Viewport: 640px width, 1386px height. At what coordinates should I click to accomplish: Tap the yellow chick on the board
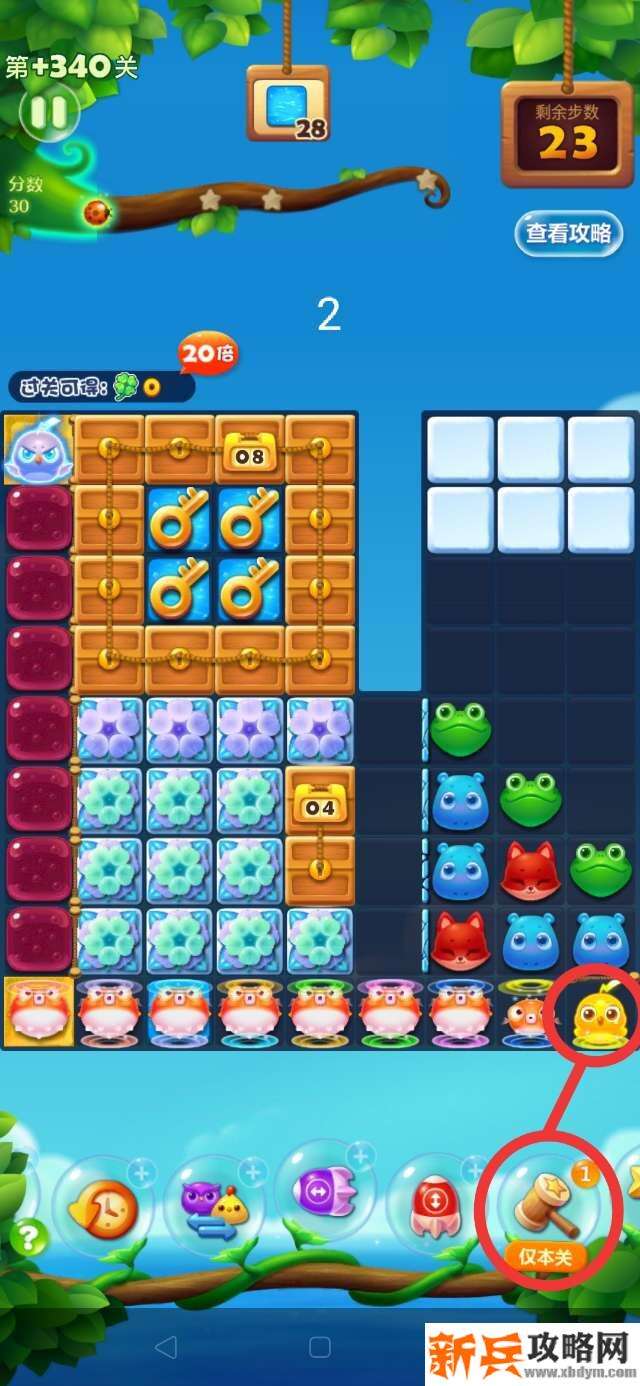click(599, 1012)
